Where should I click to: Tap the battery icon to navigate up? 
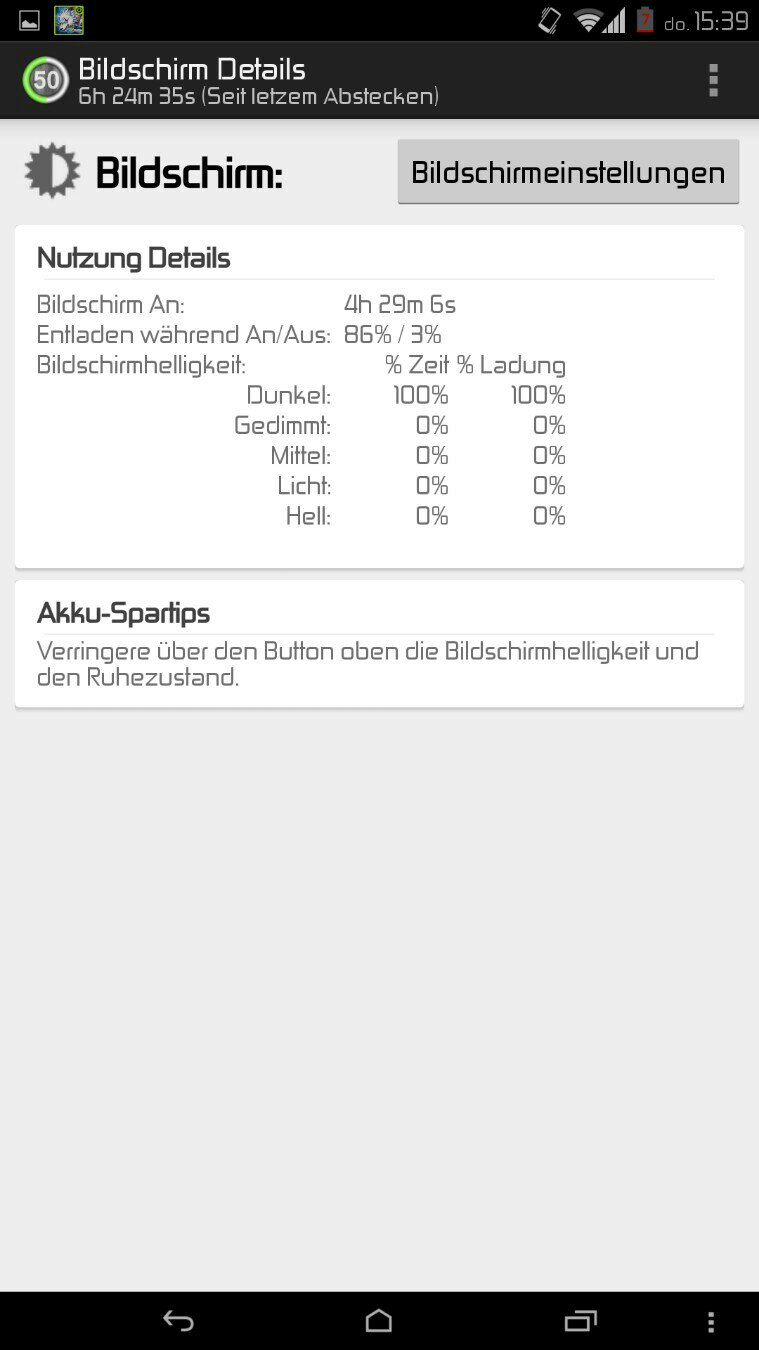46,80
